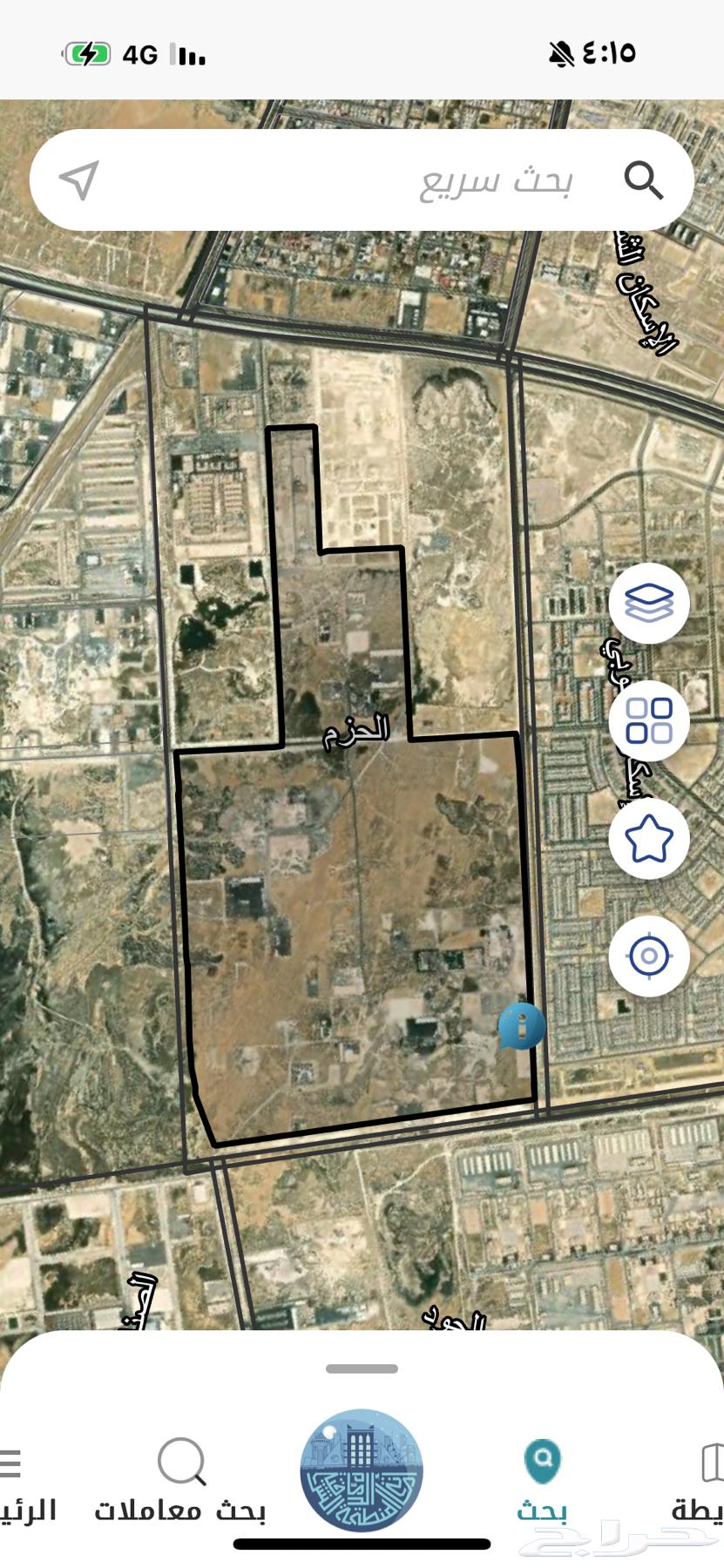Image resolution: width=724 pixels, height=1568 pixels.
Task: Tap the center emblem button
Action: click(x=362, y=1470)
